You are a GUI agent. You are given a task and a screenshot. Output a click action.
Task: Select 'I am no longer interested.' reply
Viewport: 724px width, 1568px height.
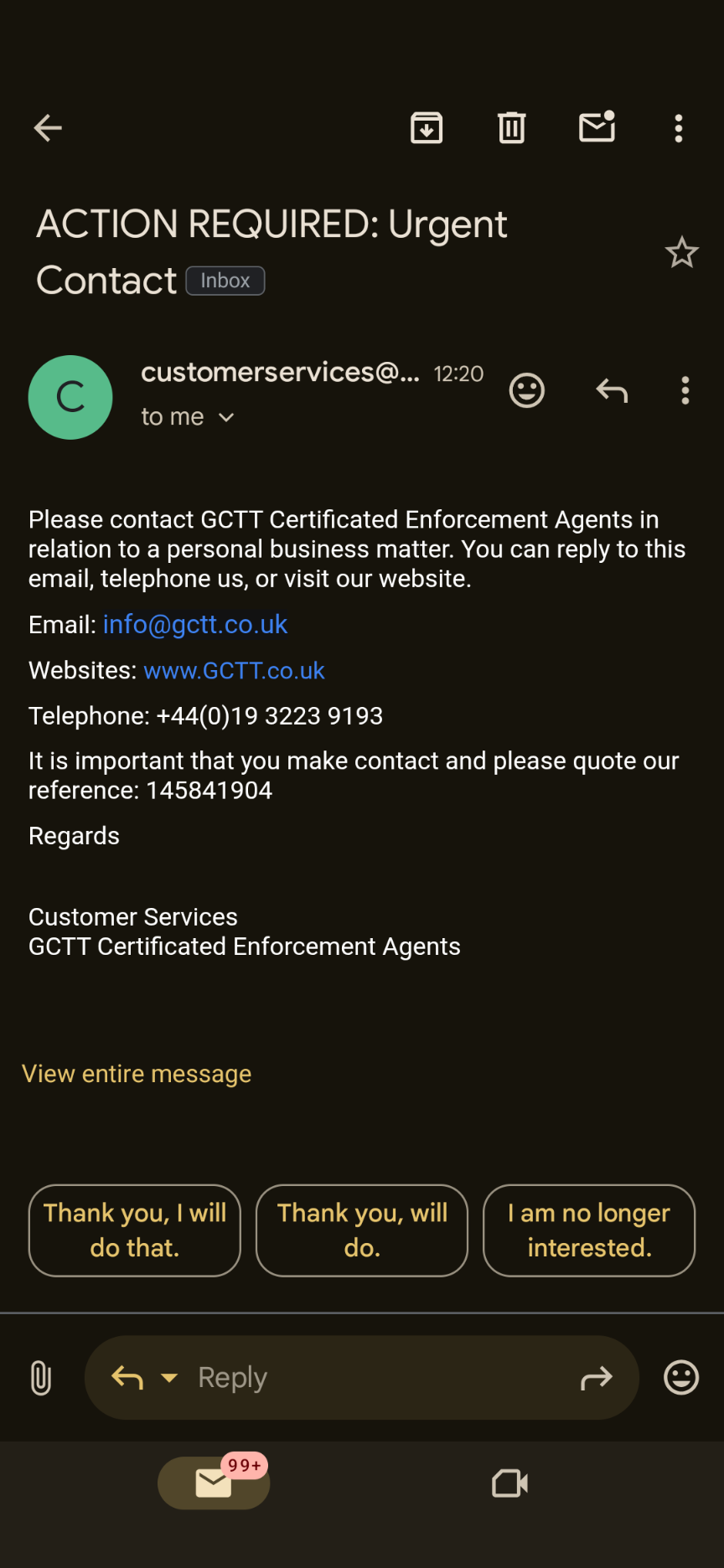(x=589, y=1230)
